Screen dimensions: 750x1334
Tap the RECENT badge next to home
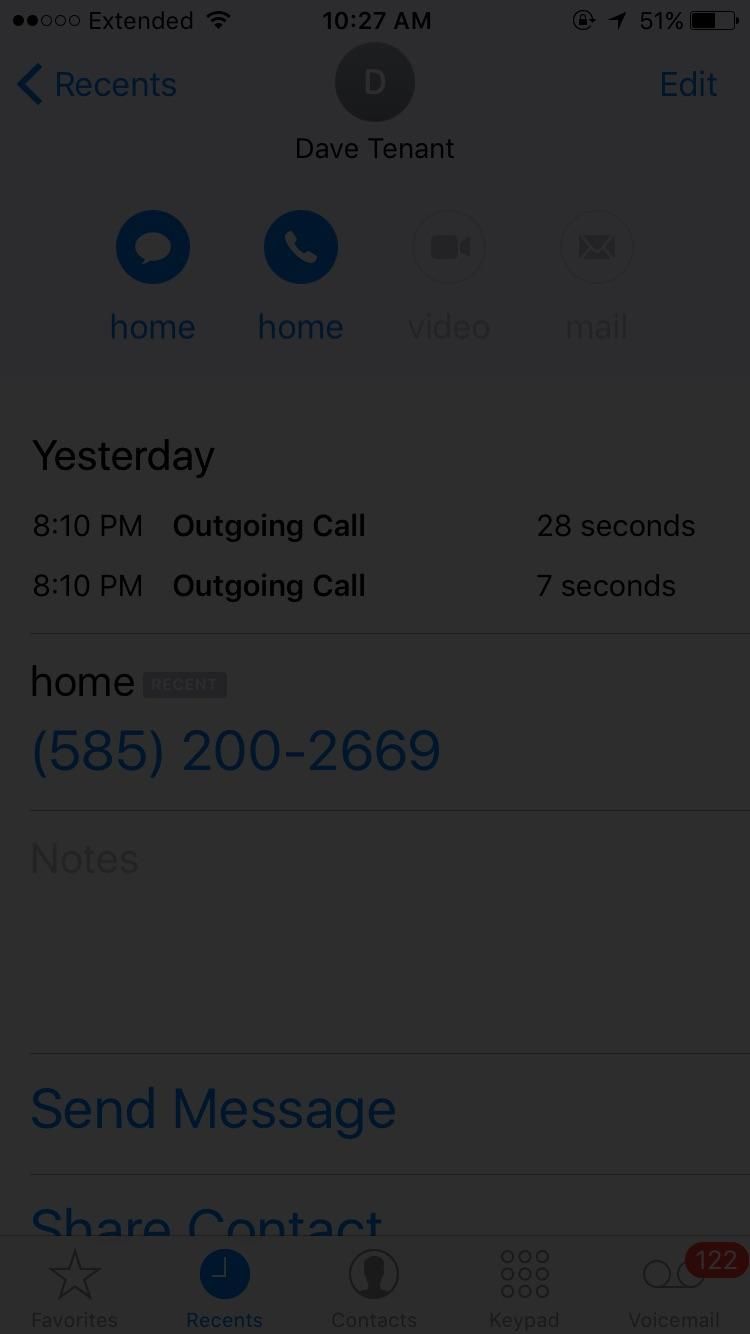(185, 684)
